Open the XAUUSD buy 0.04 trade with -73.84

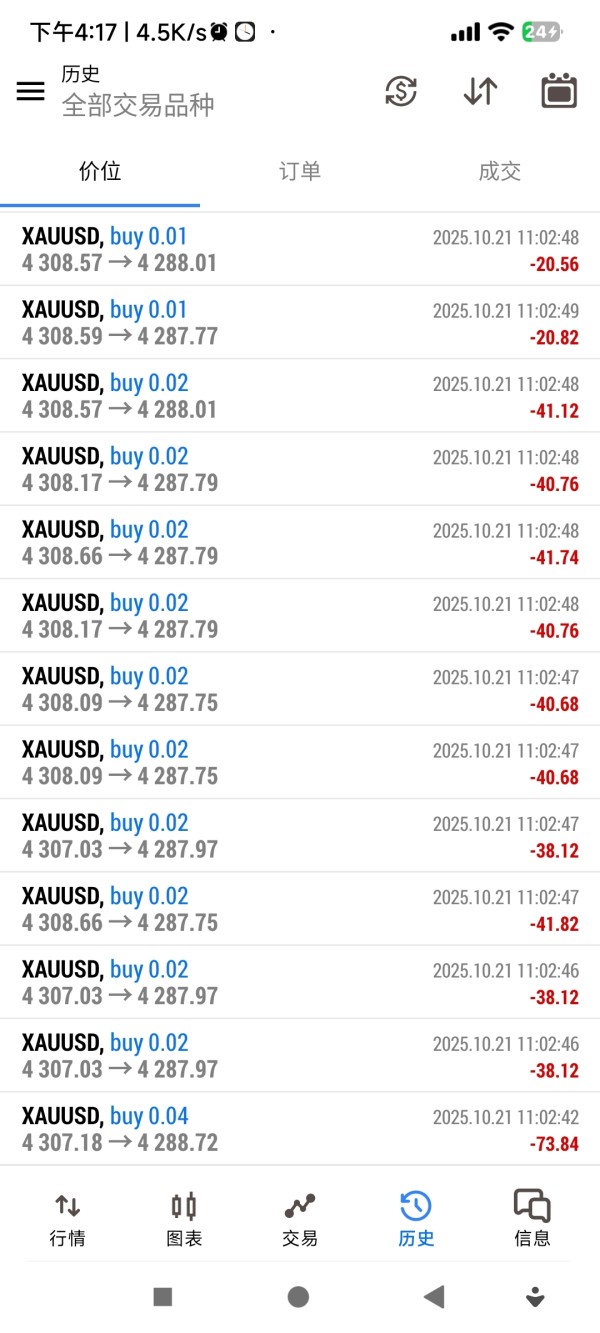click(300, 1129)
